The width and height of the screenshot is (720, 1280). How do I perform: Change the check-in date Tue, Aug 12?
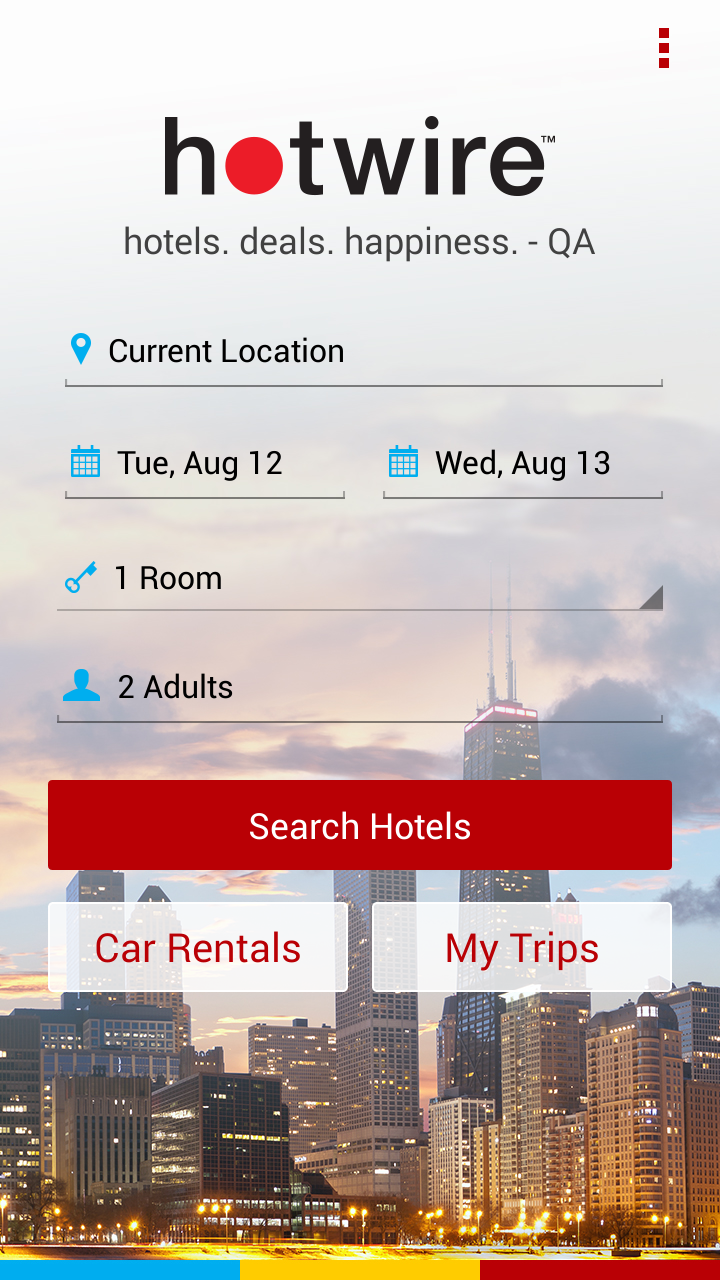coord(204,464)
